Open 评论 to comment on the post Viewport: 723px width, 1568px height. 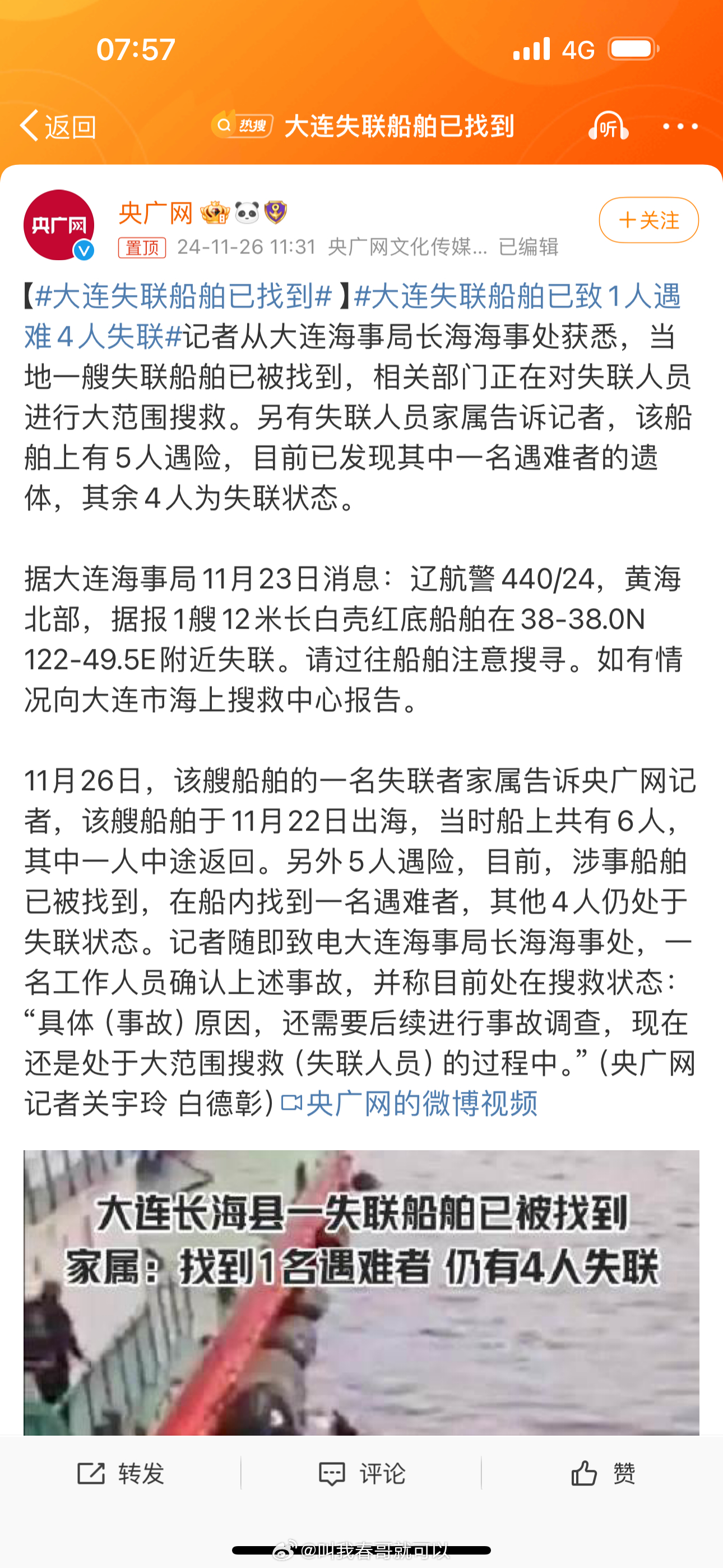tap(361, 1473)
